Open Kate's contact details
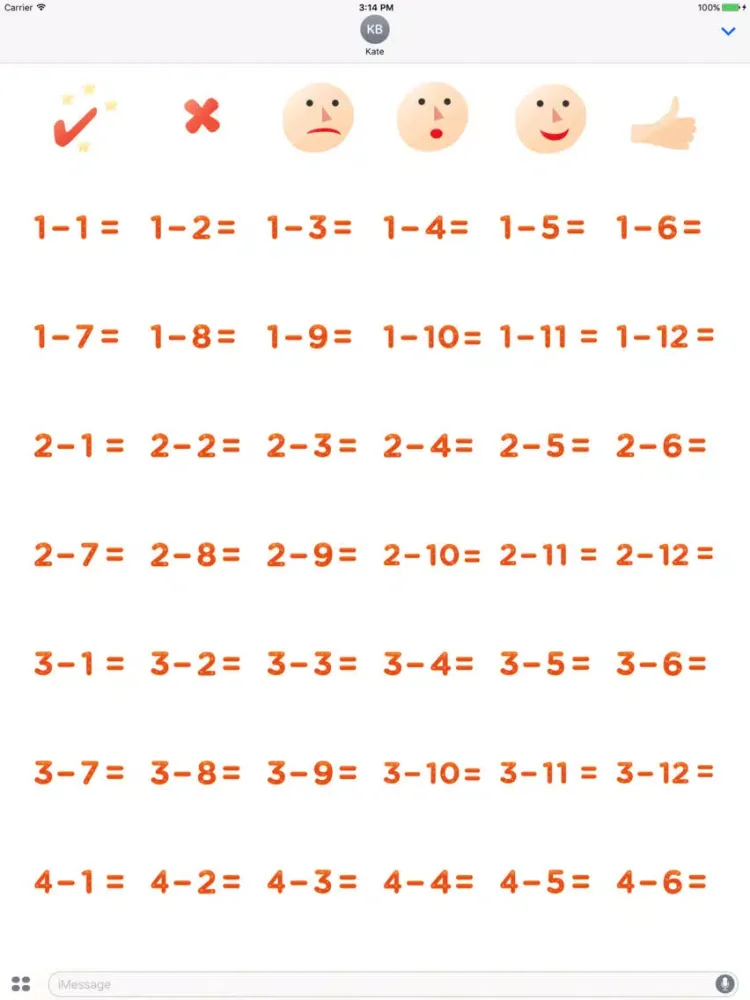The height and width of the screenshot is (1000, 750). pos(375,35)
